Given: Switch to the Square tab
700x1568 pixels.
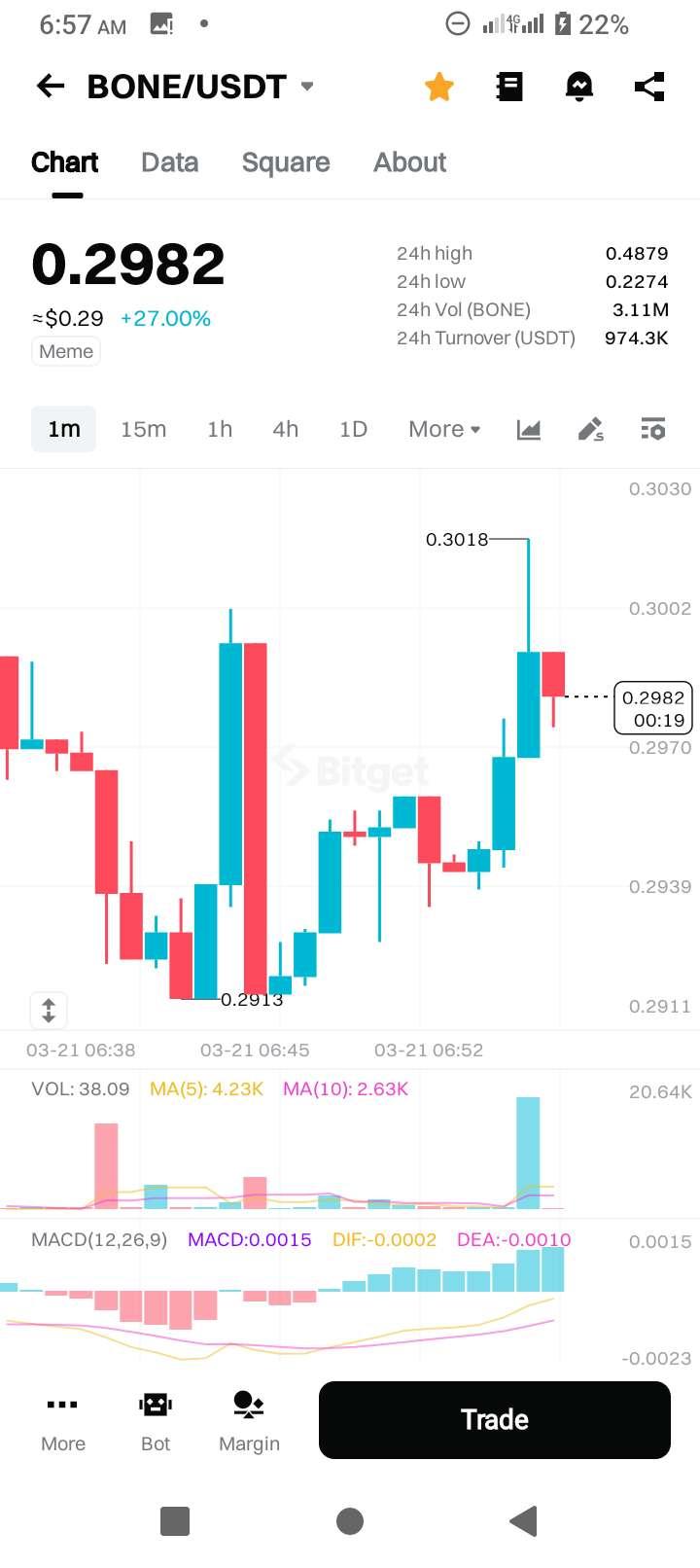Looking at the screenshot, I should point(286,162).
